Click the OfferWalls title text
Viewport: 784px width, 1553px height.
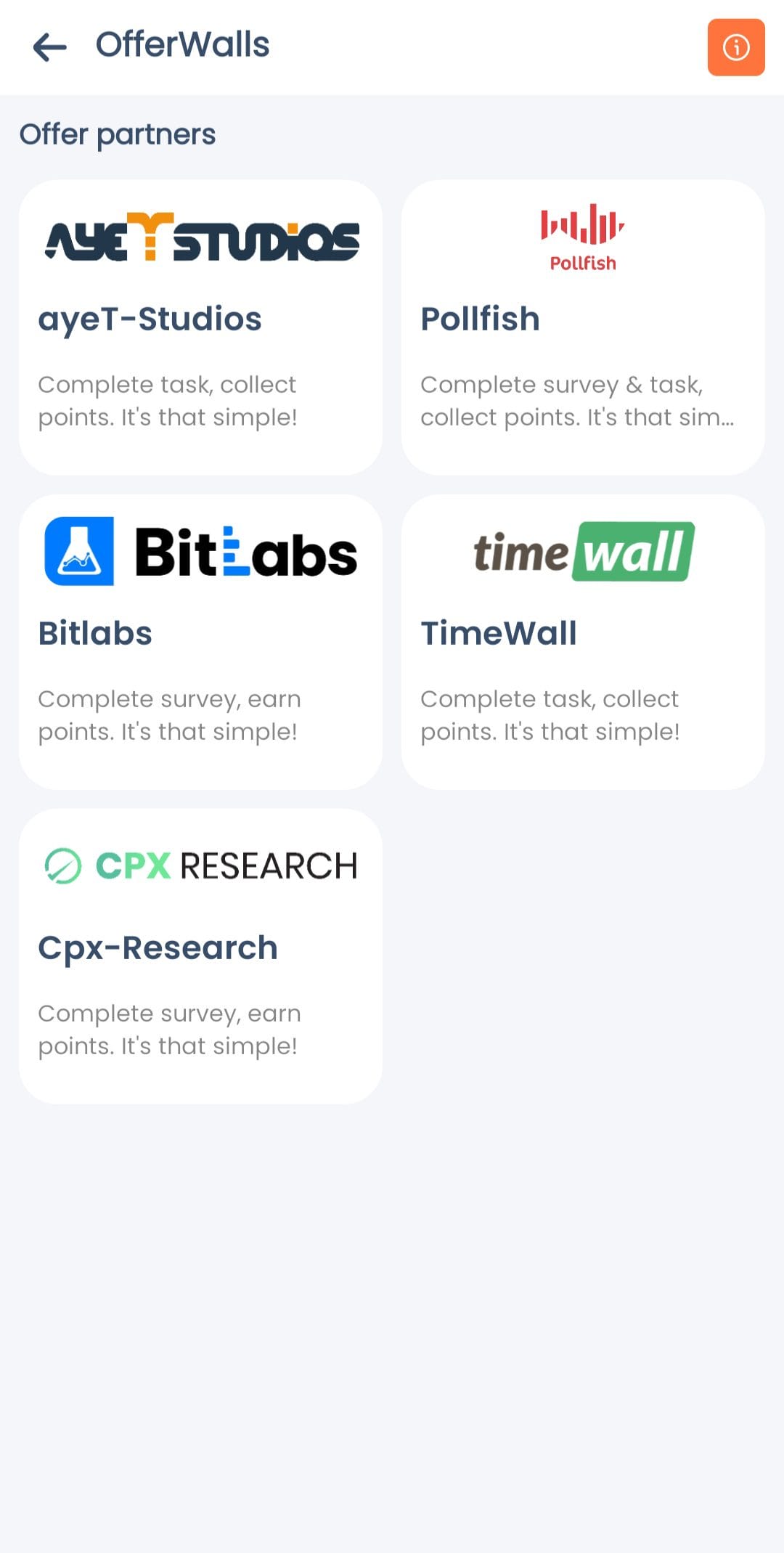[183, 44]
